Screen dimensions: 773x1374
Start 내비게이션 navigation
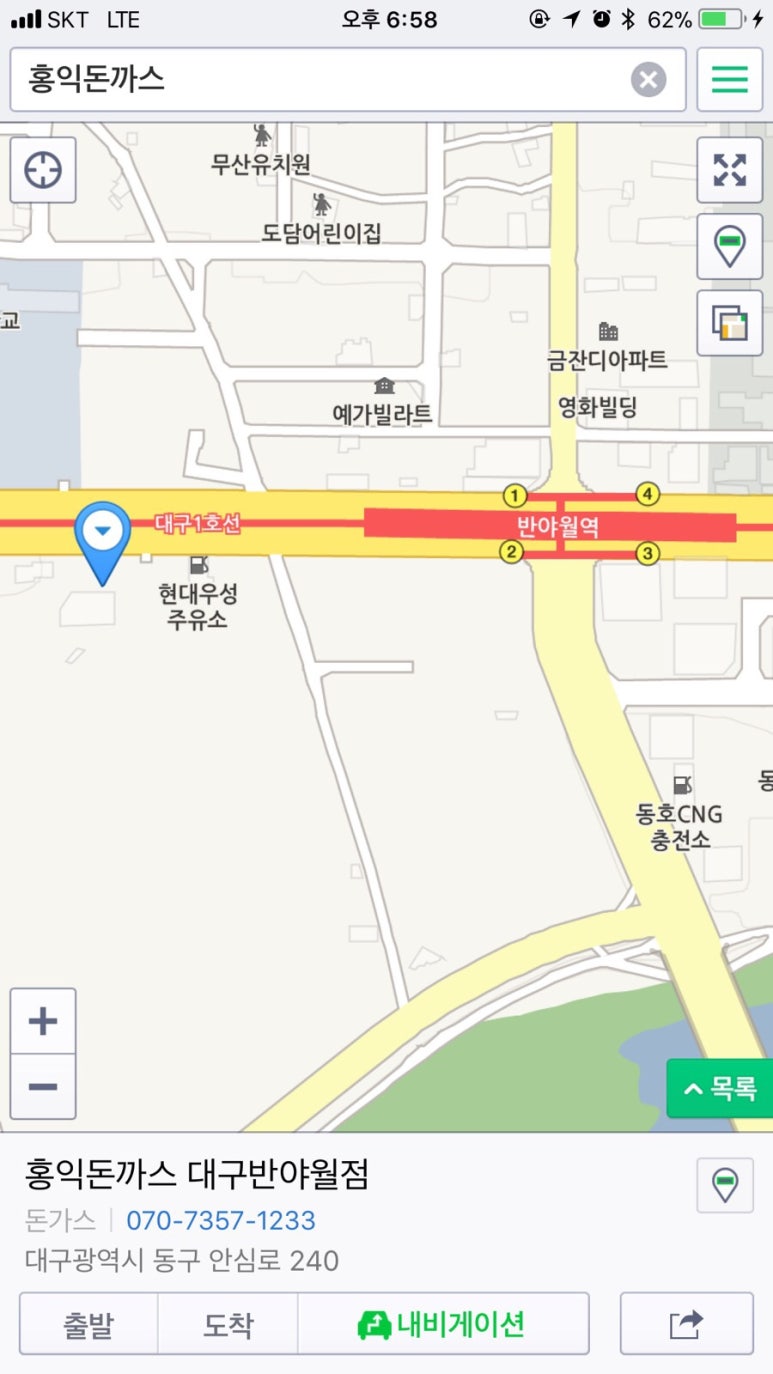coord(443,1324)
